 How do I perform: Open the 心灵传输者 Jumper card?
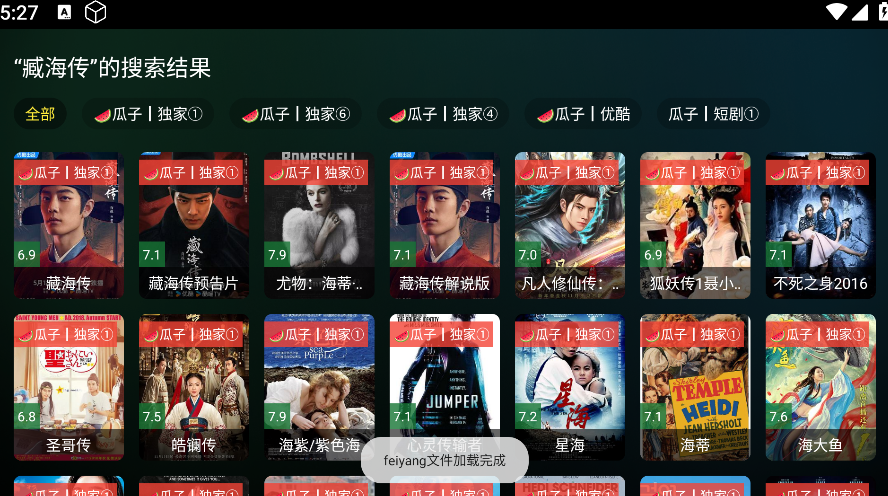tap(444, 380)
